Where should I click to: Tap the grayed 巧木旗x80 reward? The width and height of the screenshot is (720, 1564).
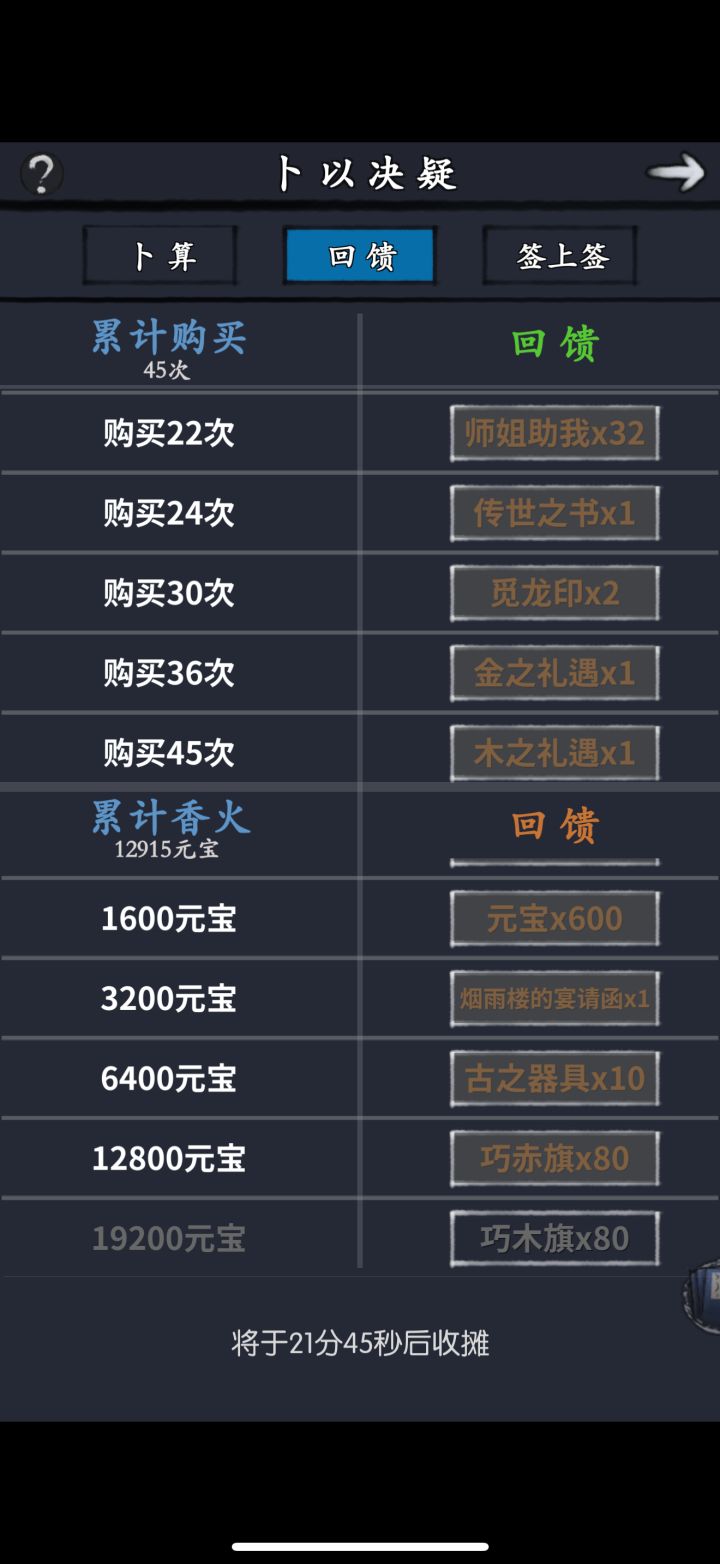554,1236
